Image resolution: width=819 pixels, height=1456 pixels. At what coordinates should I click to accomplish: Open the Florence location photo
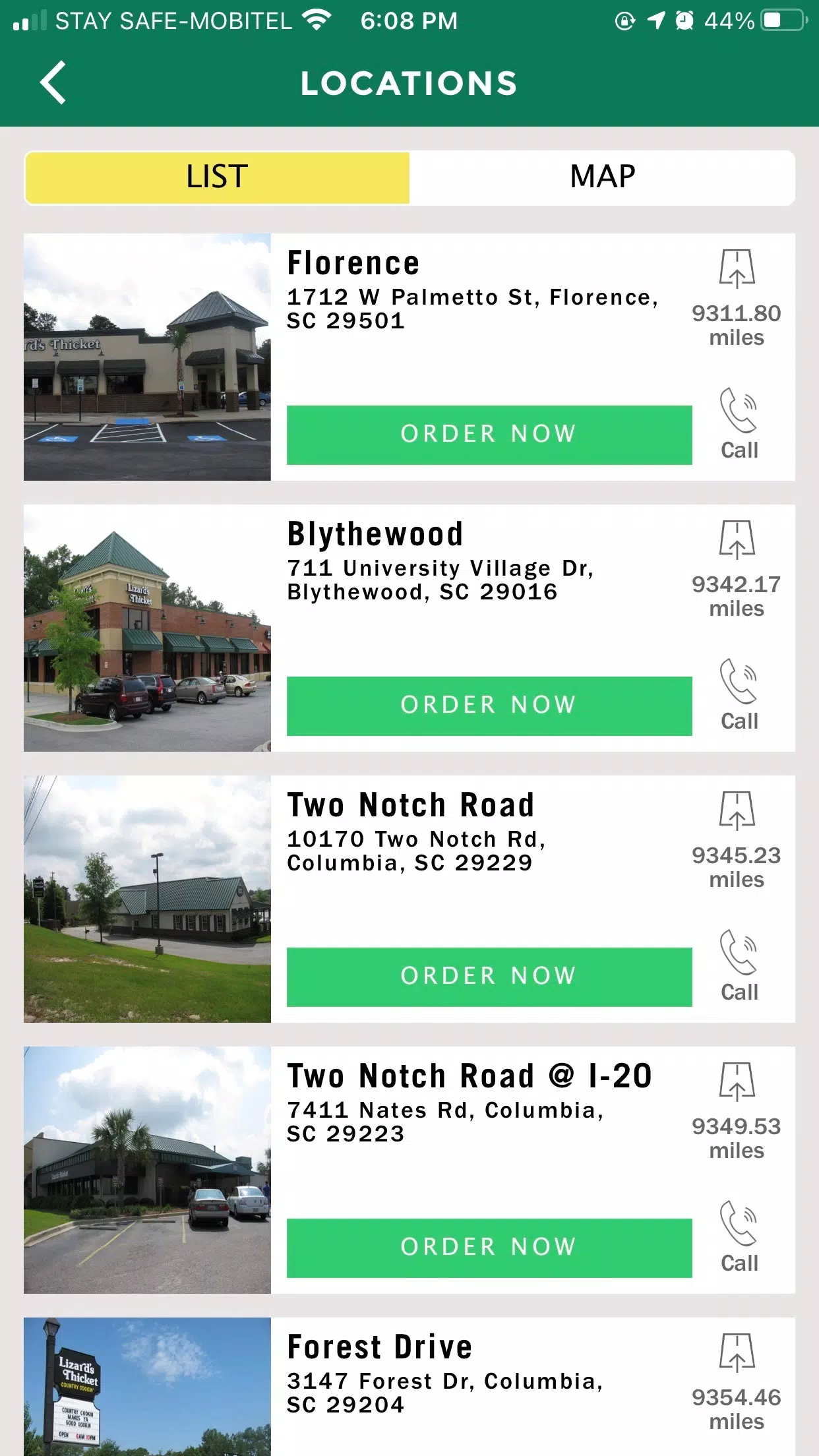147,357
